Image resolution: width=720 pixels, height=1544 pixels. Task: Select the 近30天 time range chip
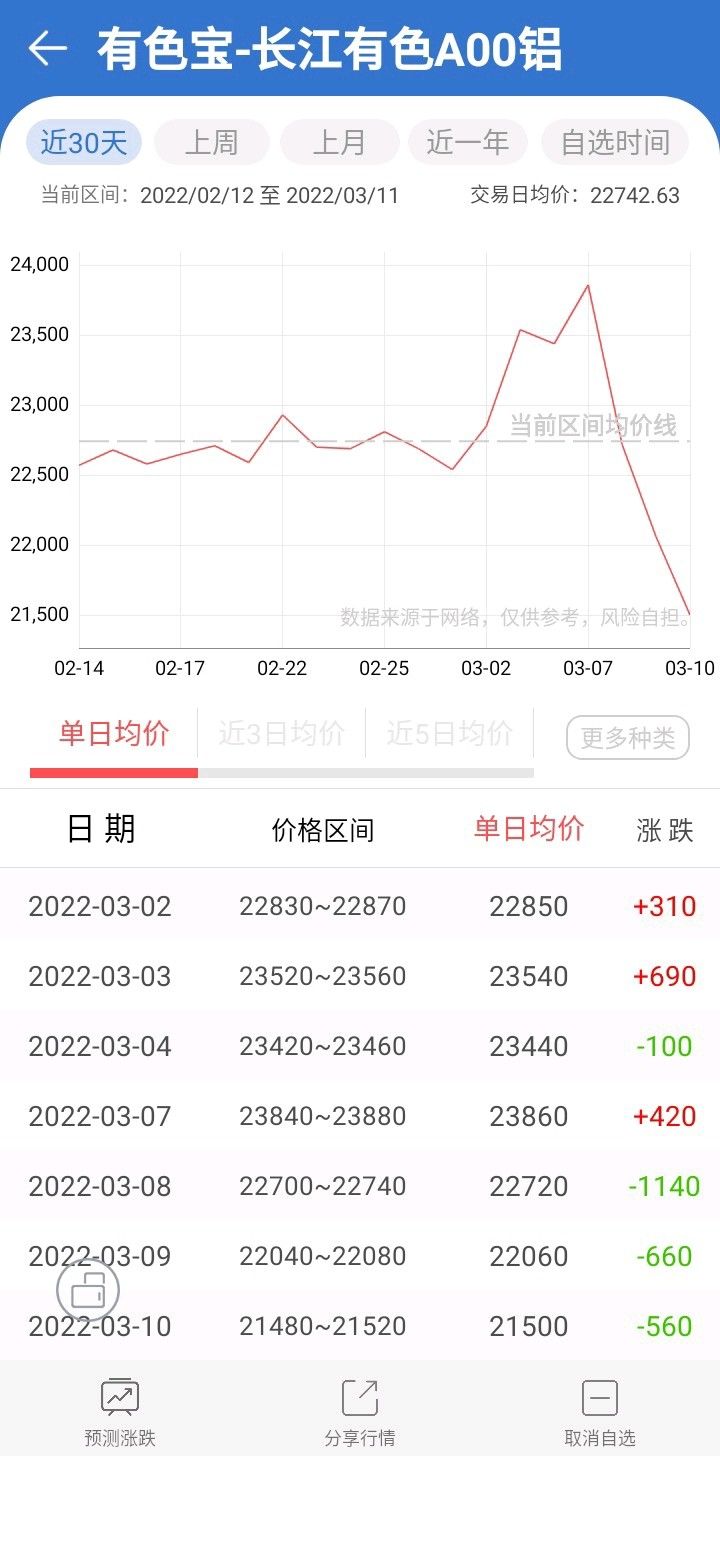tap(84, 142)
